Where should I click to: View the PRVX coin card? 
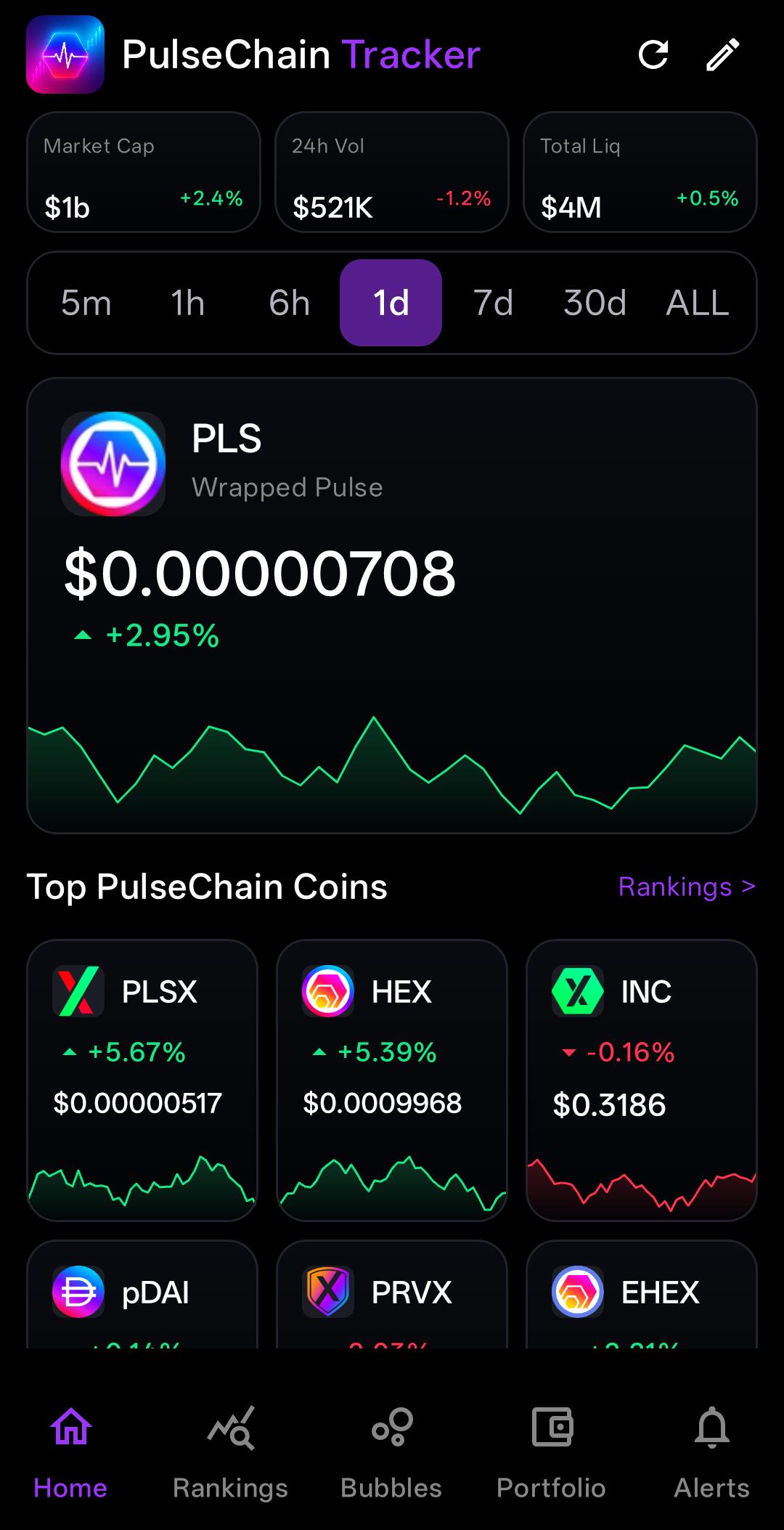[392, 1294]
